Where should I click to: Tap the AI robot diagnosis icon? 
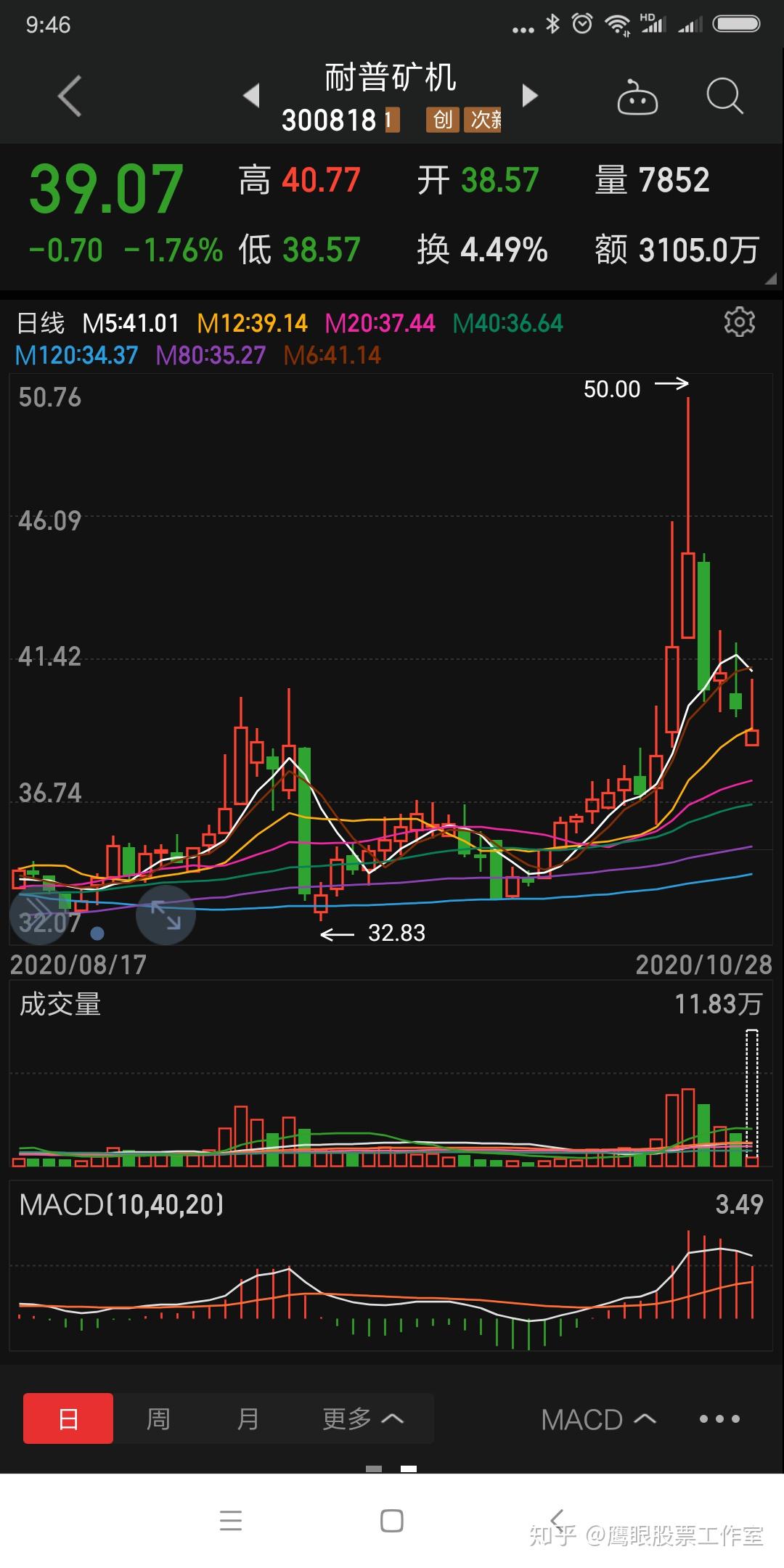(637, 95)
